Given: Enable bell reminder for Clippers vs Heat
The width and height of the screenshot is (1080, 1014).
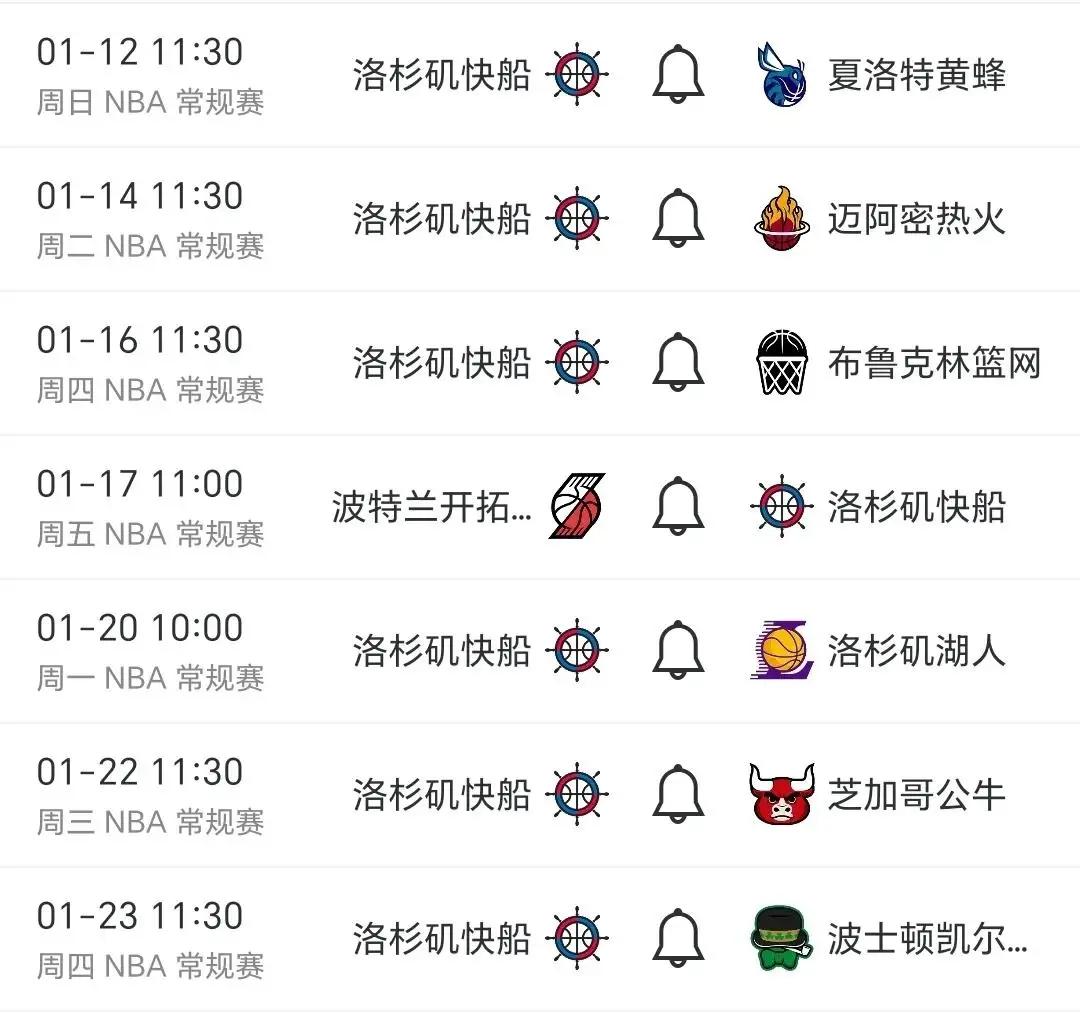Looking at the screenshot, I should pos(678,218).
